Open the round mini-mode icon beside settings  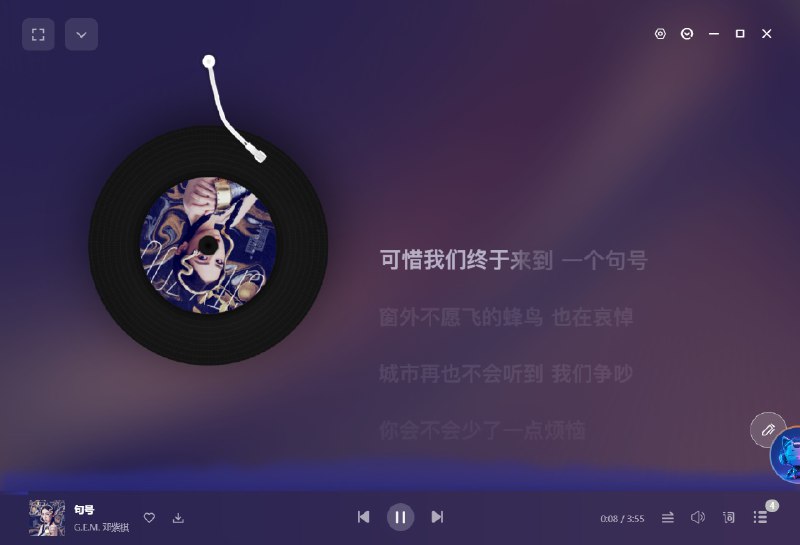pos(687,34)
